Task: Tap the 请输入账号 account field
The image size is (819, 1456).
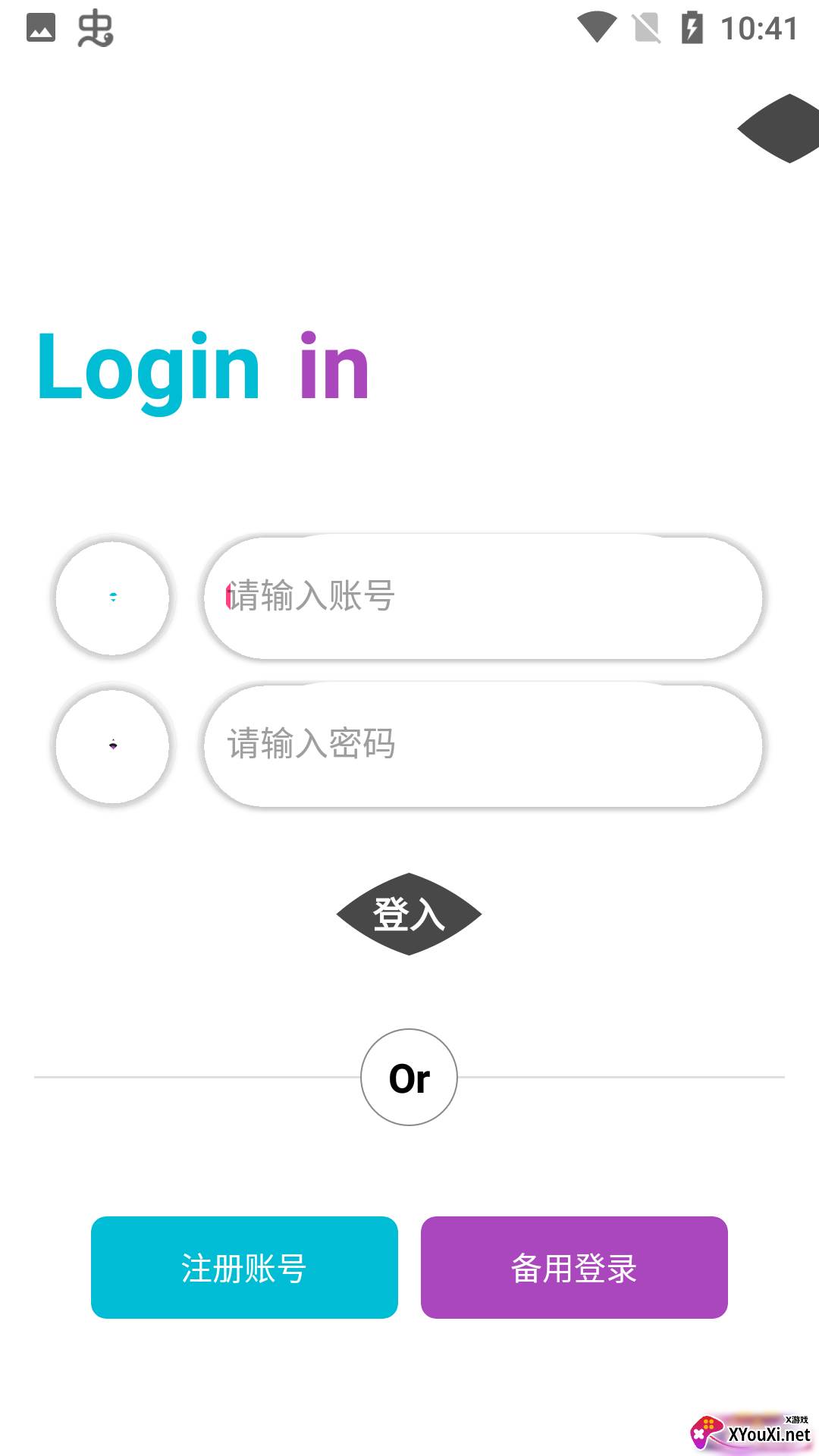Action: (483, 597)
